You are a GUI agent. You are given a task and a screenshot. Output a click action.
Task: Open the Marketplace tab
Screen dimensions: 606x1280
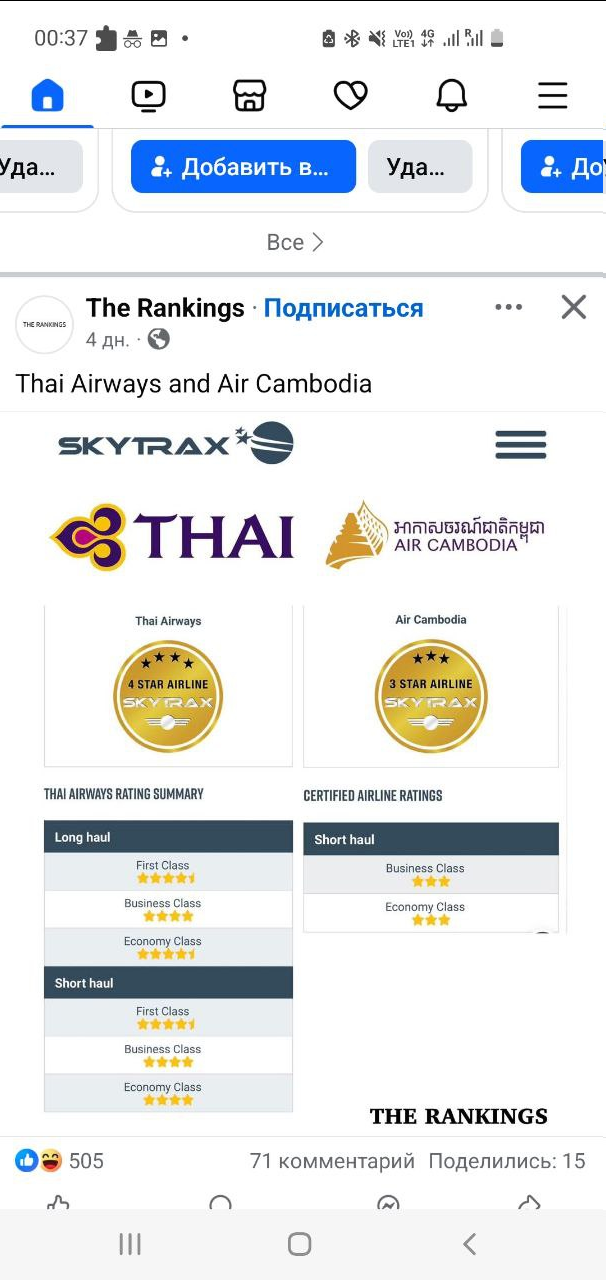coord(249,96)
